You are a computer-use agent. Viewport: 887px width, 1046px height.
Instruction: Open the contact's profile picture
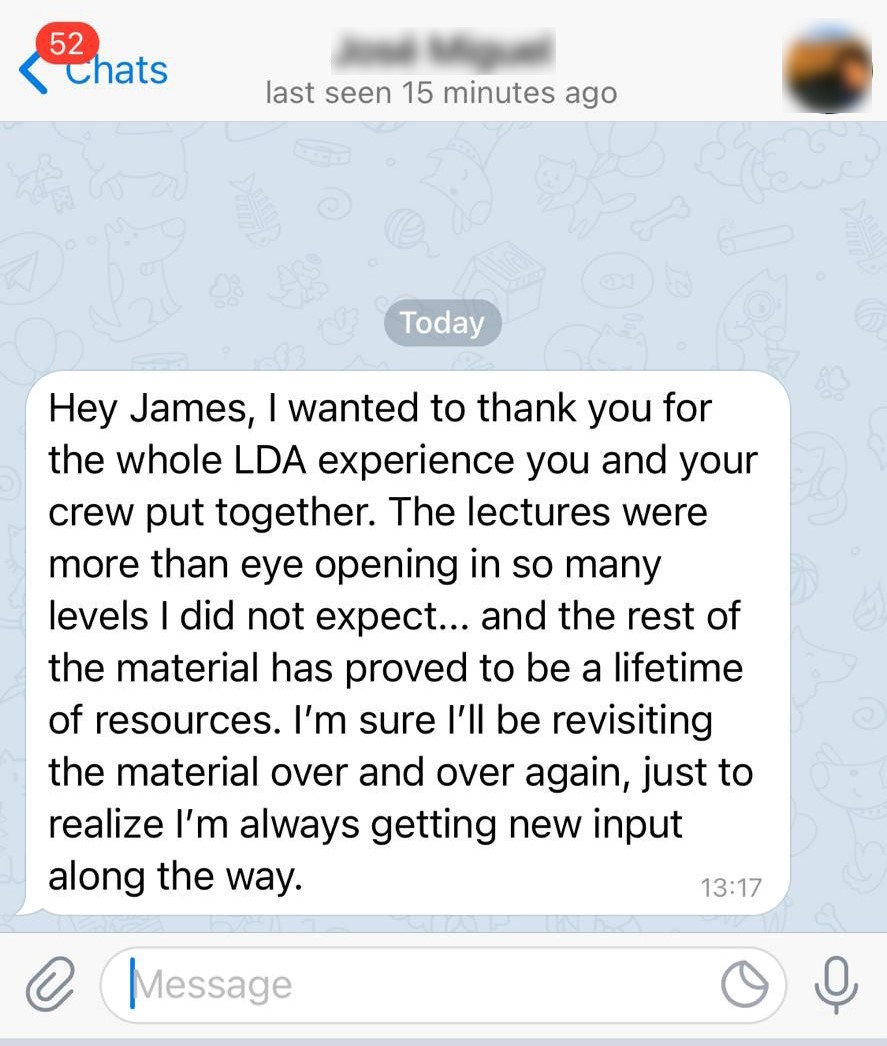pos(826,66)
